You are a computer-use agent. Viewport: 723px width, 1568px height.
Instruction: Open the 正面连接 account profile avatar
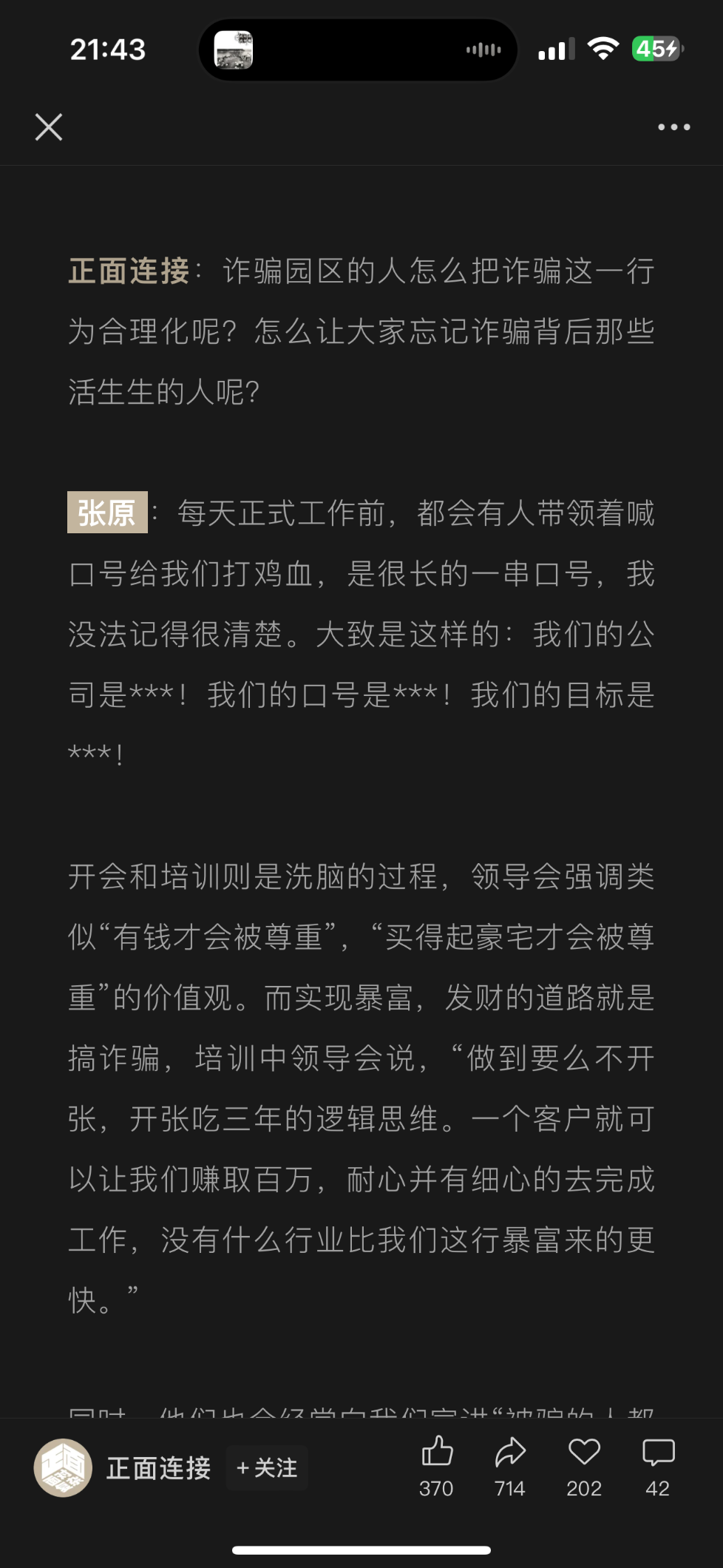(x=63, y=1468)
